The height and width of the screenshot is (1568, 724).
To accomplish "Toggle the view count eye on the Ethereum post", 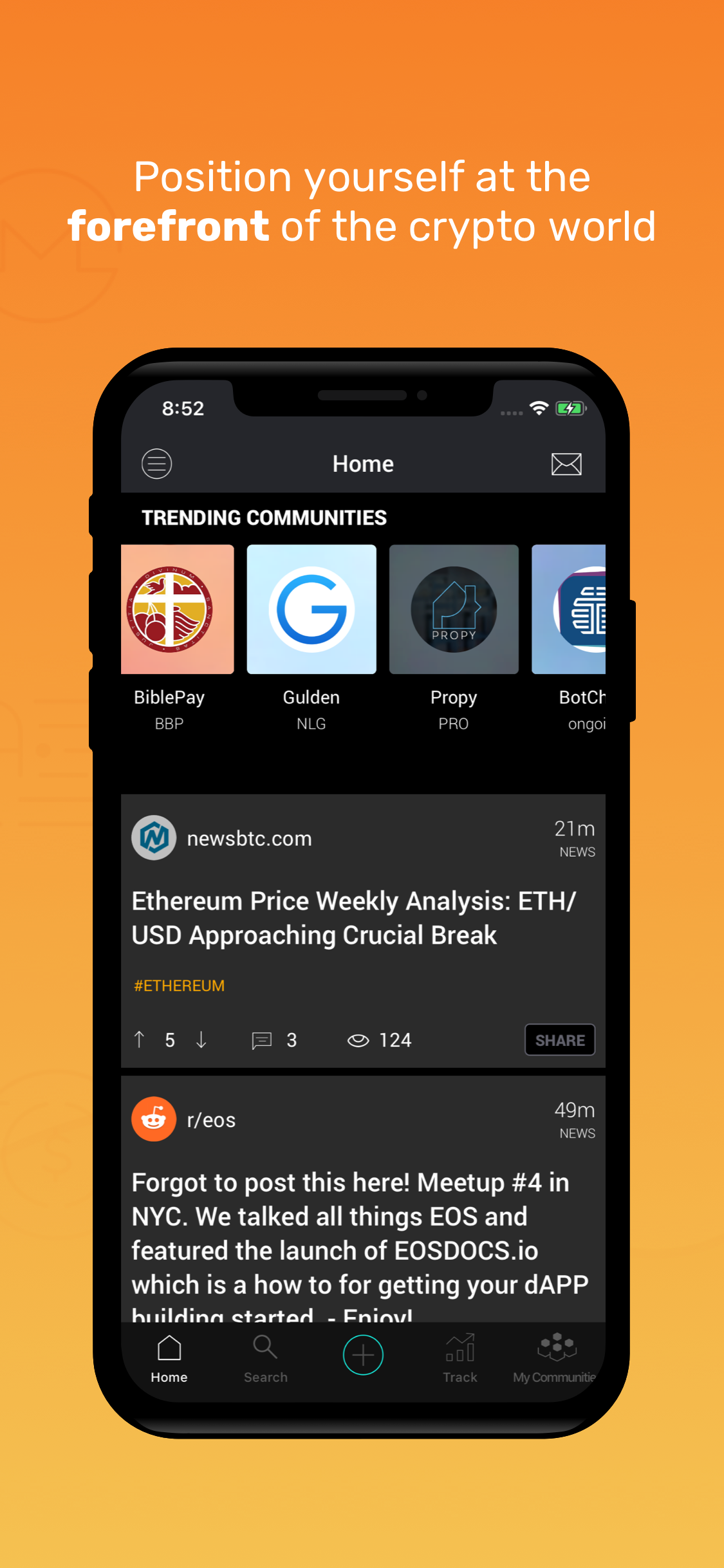I will coord(358,1040).
